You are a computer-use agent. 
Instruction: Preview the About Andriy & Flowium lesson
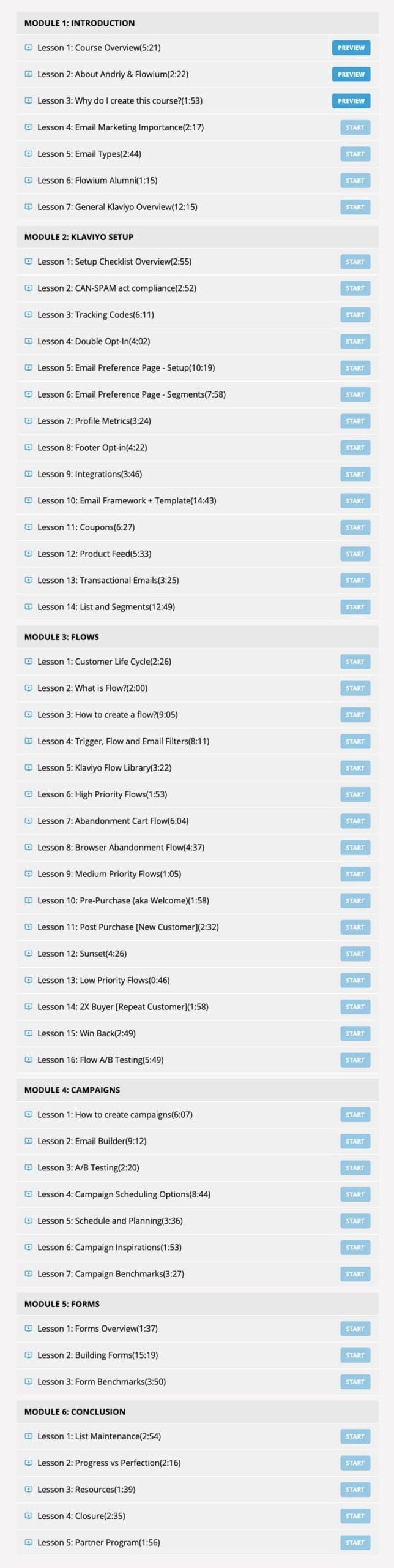[351, 74]
